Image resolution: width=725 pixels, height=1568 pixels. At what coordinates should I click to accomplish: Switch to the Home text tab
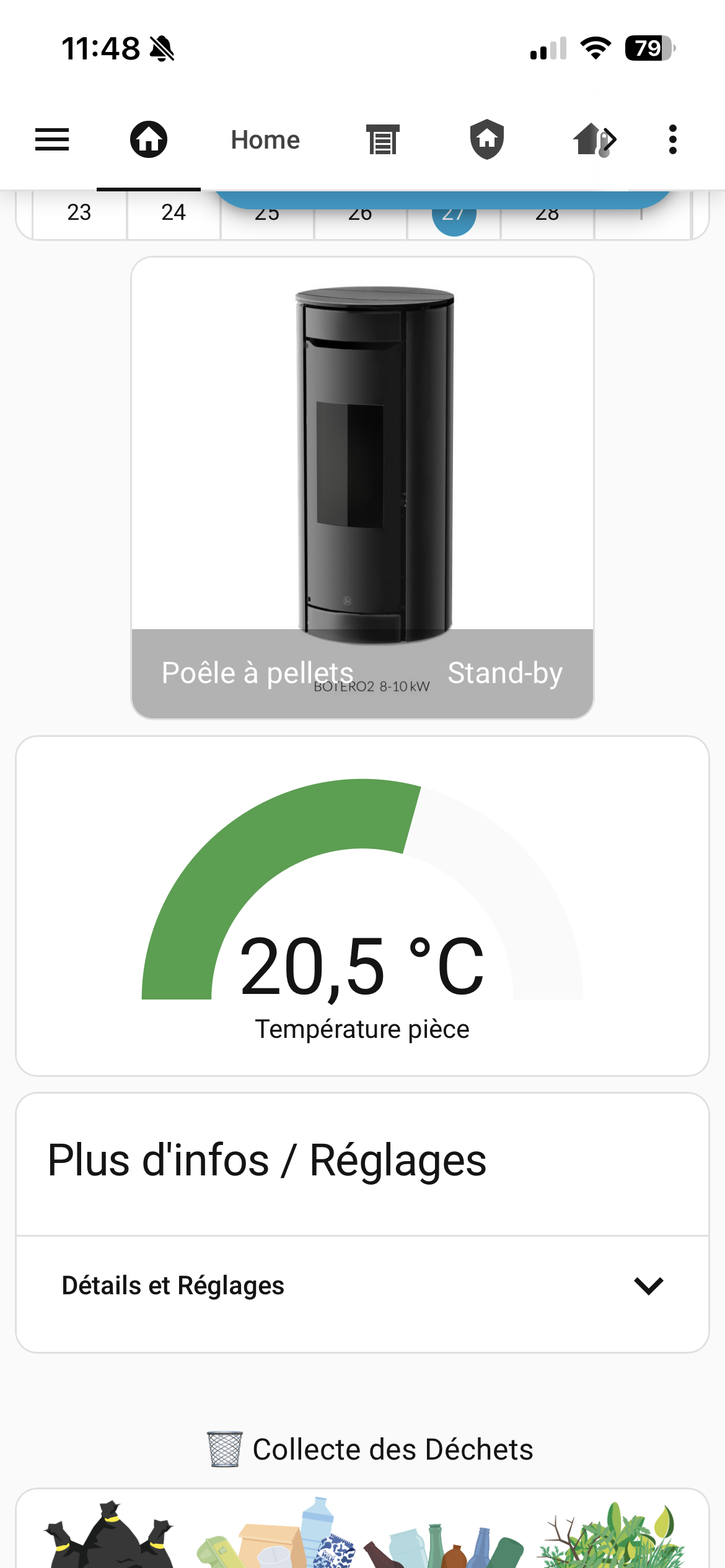[265, 140]
